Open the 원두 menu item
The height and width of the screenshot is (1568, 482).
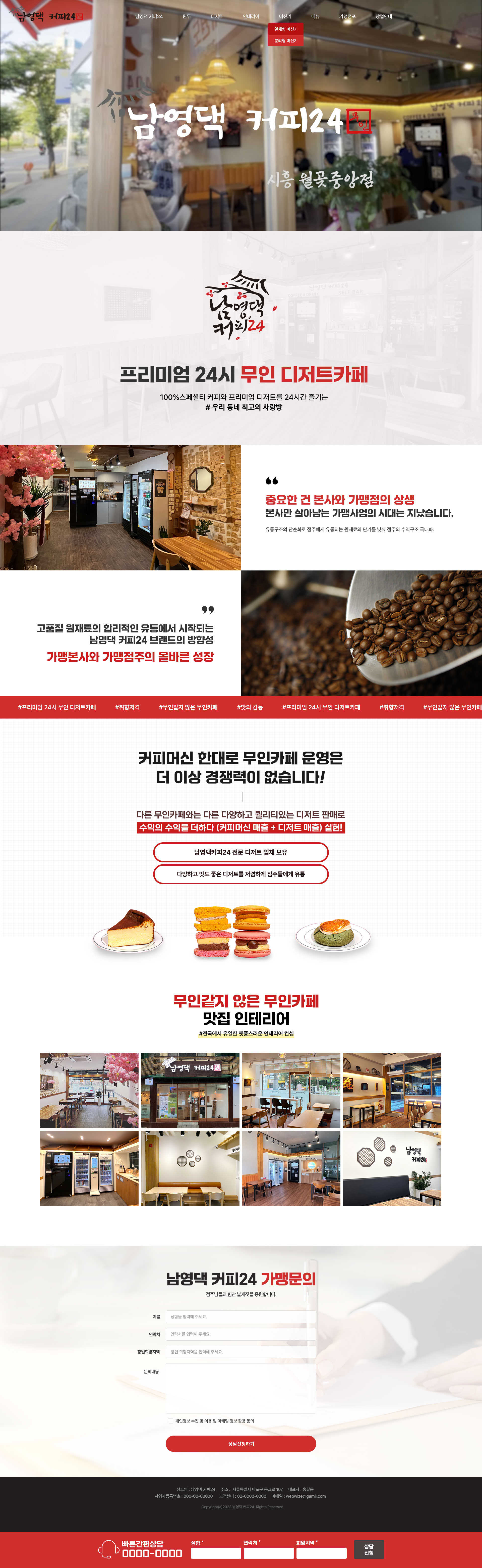[187, 16]
